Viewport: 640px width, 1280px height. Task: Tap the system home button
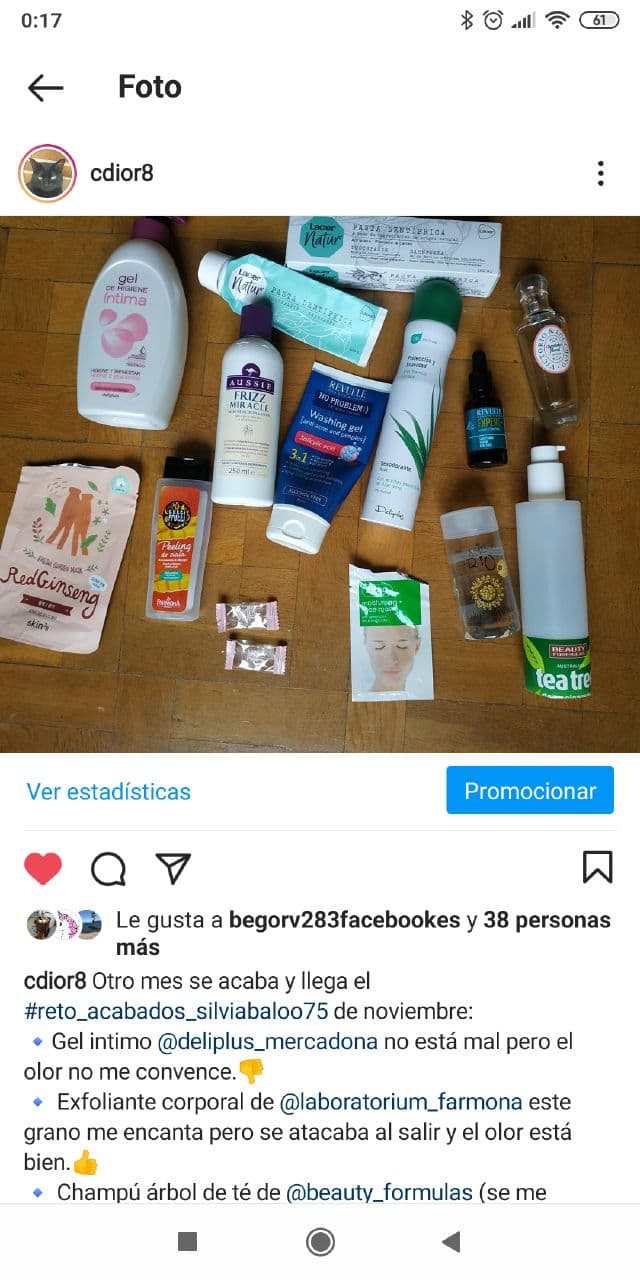pos(320,1242)
